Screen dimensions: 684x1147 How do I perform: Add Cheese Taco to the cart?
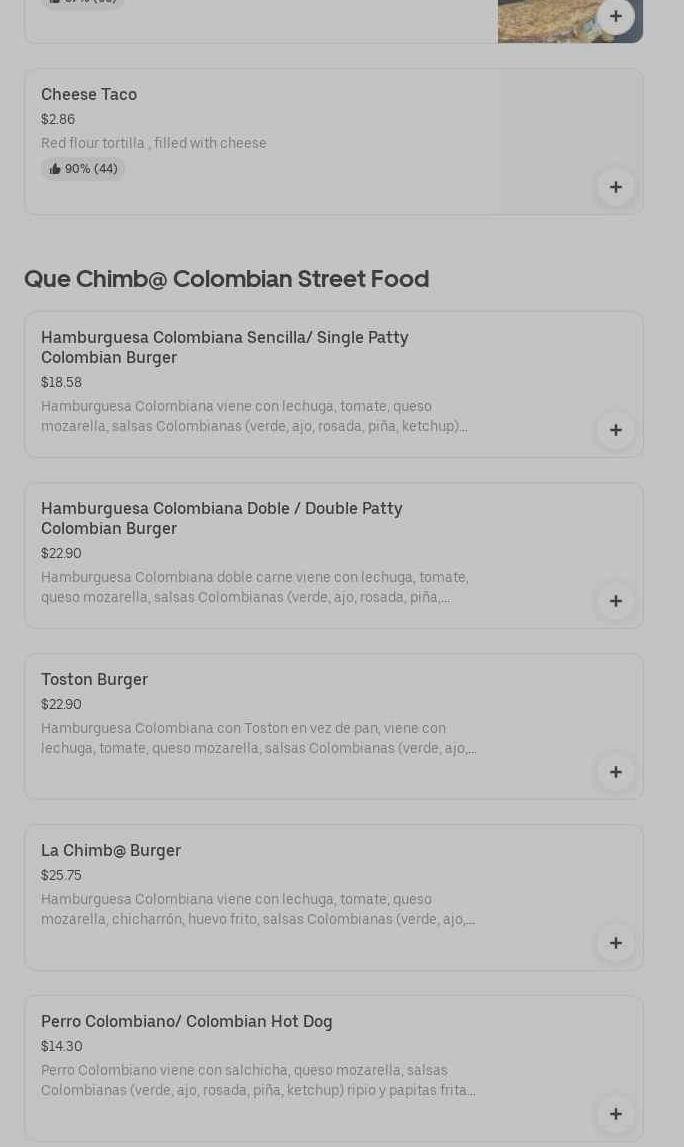[x=615, y=187]
